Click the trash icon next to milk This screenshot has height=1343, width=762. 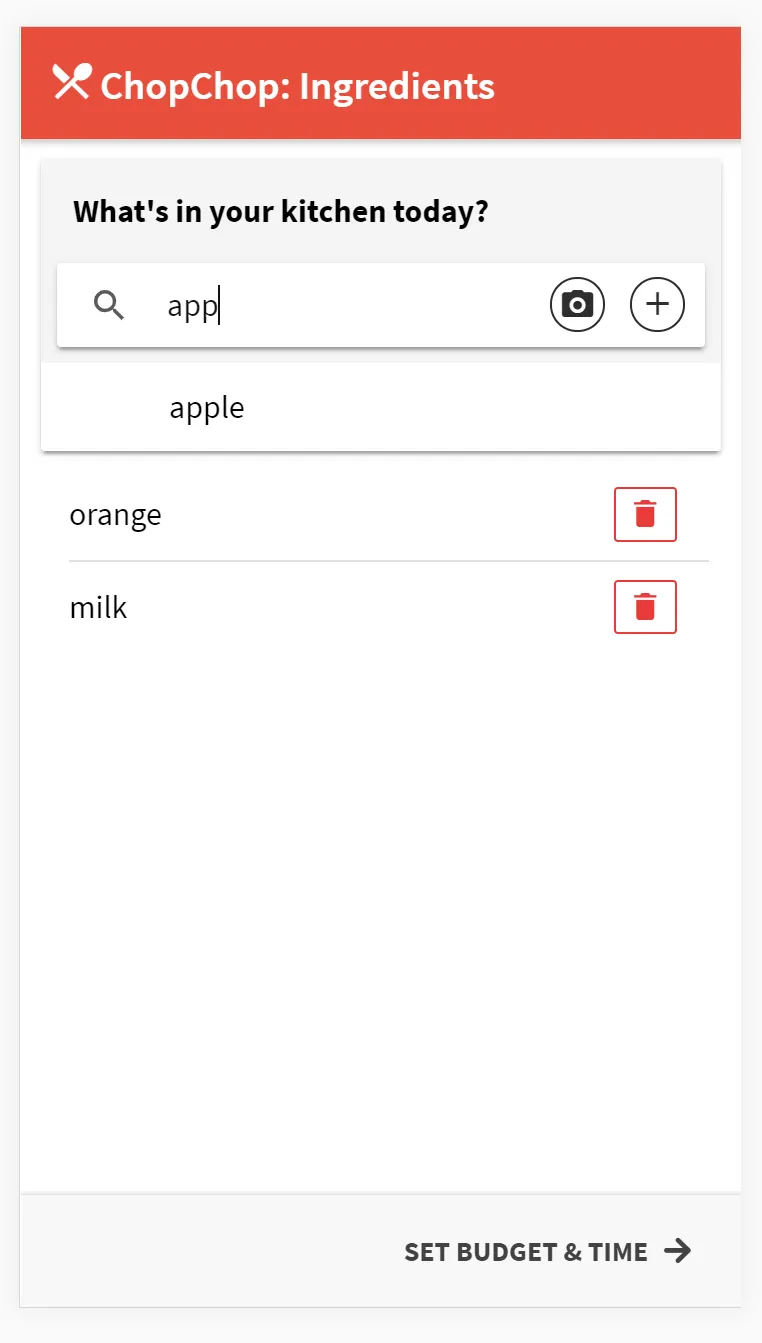[x=645, y=606]
